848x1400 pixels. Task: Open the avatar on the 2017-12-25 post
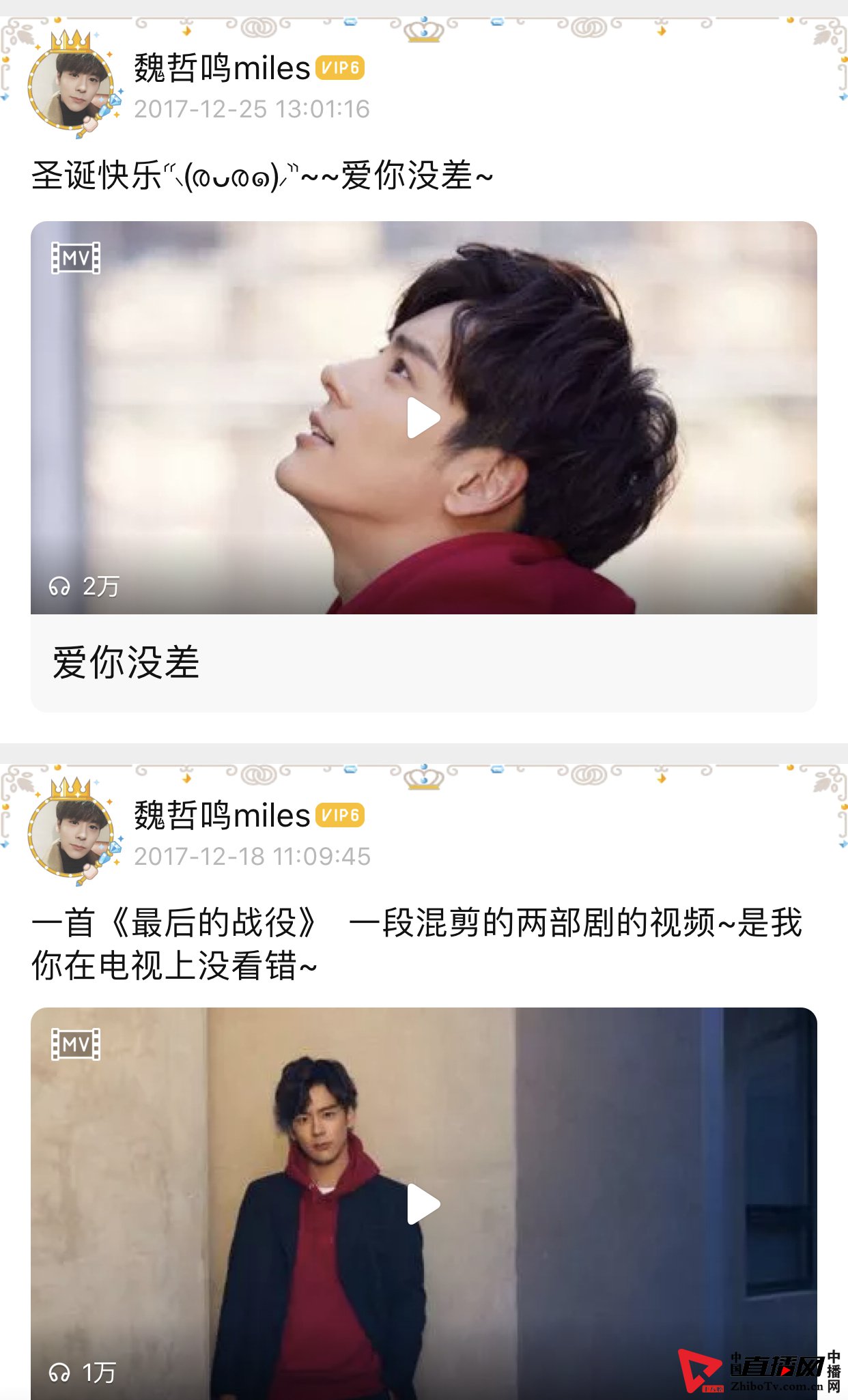(x=71, y=87)
